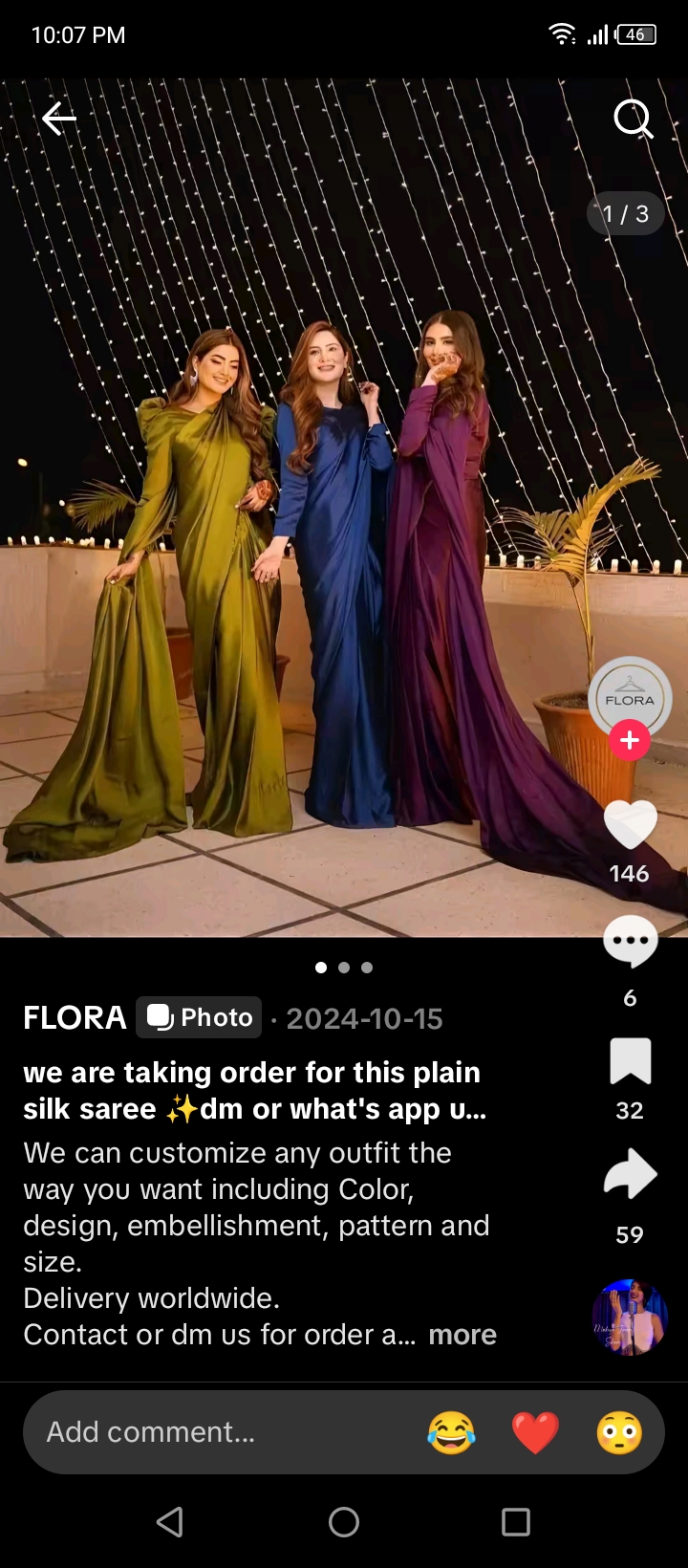Open FLORA's profile avatar
Viewport: 688px width, 1568px height.
(630, 698)
